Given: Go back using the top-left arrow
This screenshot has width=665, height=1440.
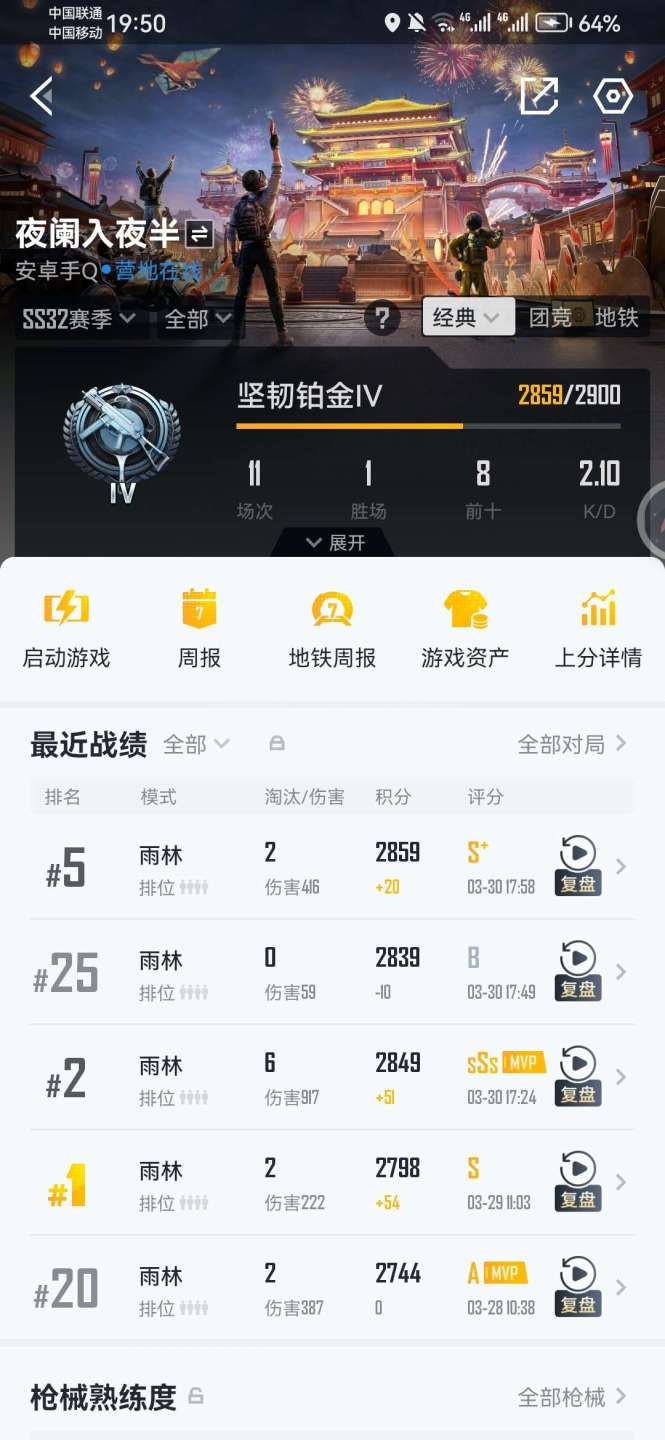Looking at the screenshot, I should pyautogui.click(x=42, y=96).
